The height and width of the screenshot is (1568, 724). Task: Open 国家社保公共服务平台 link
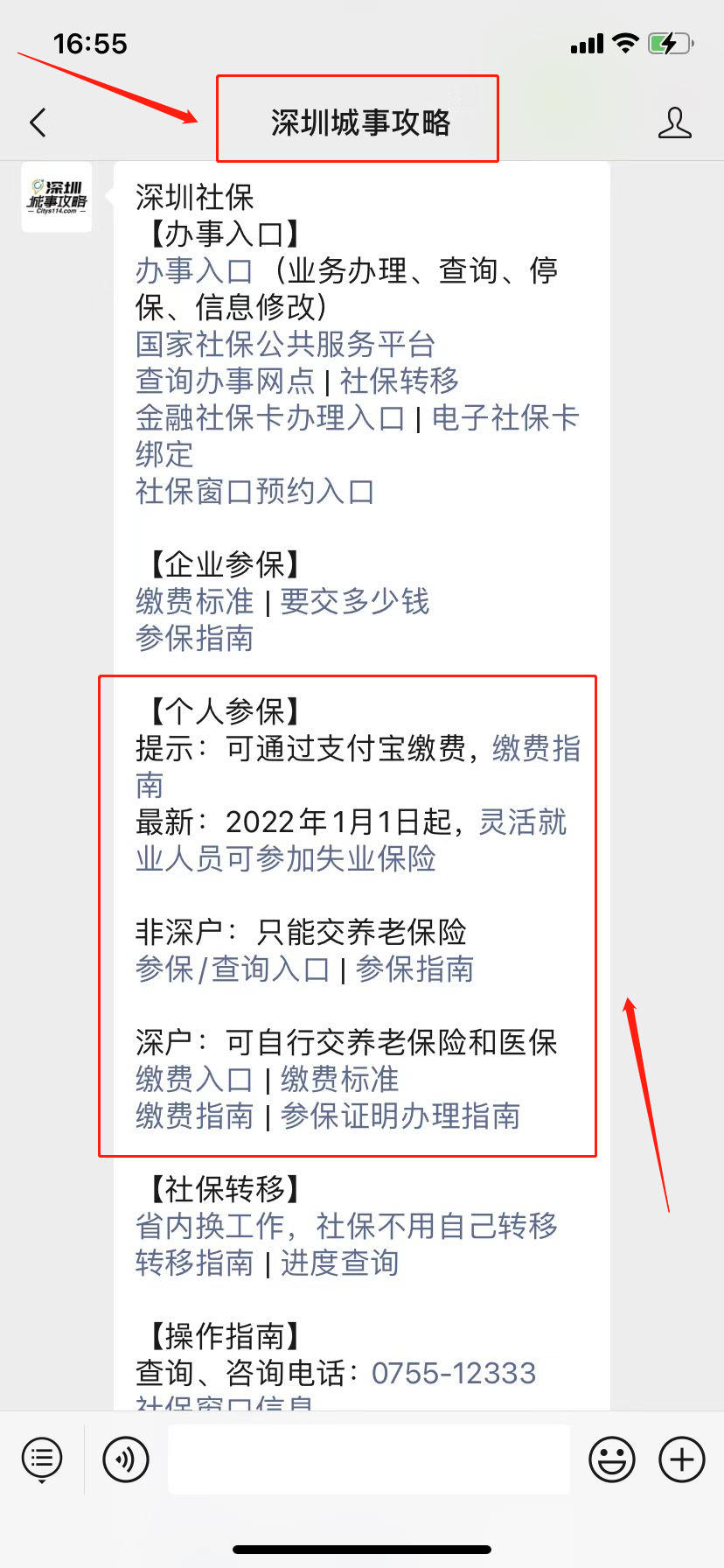tap(285, 344)
